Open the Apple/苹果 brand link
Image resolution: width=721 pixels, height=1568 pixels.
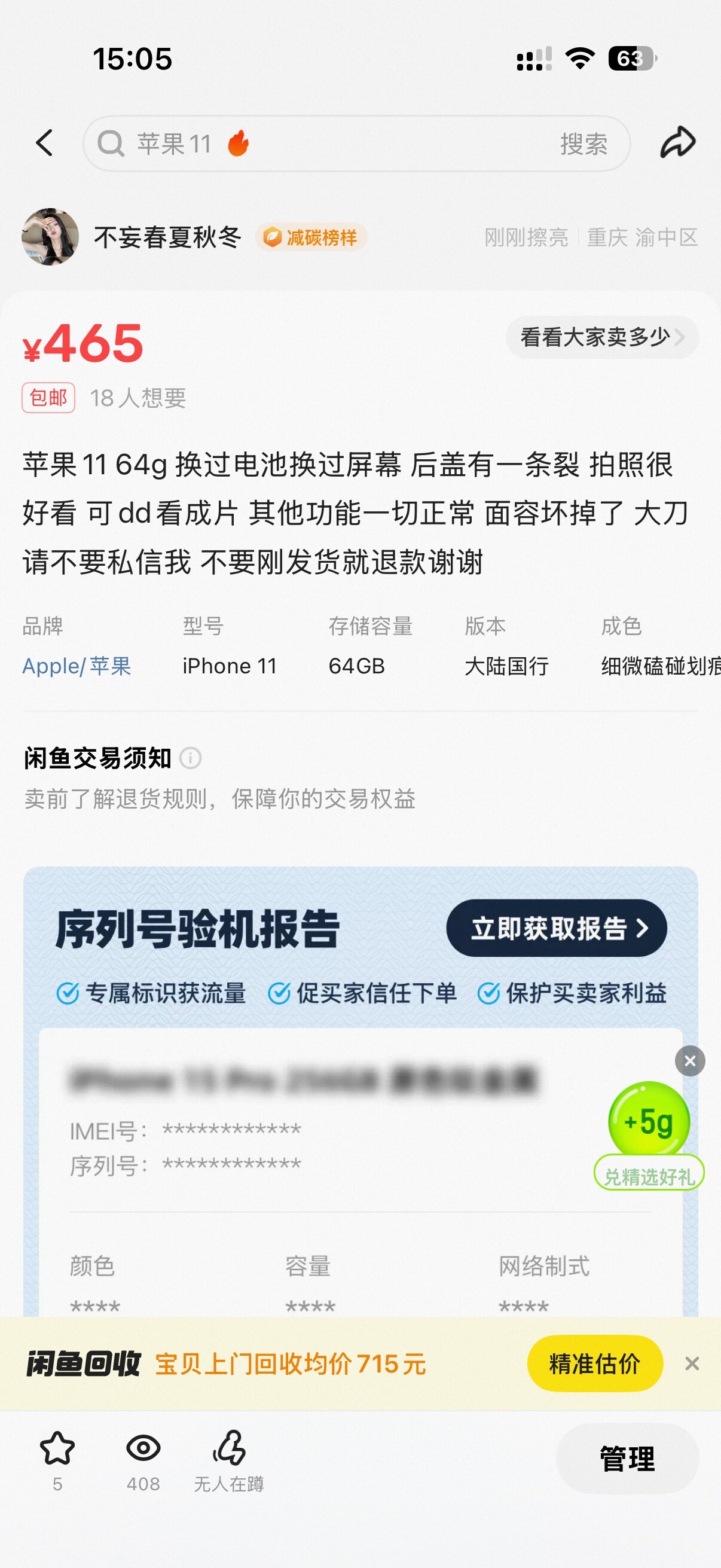click(x=77, y=666)
